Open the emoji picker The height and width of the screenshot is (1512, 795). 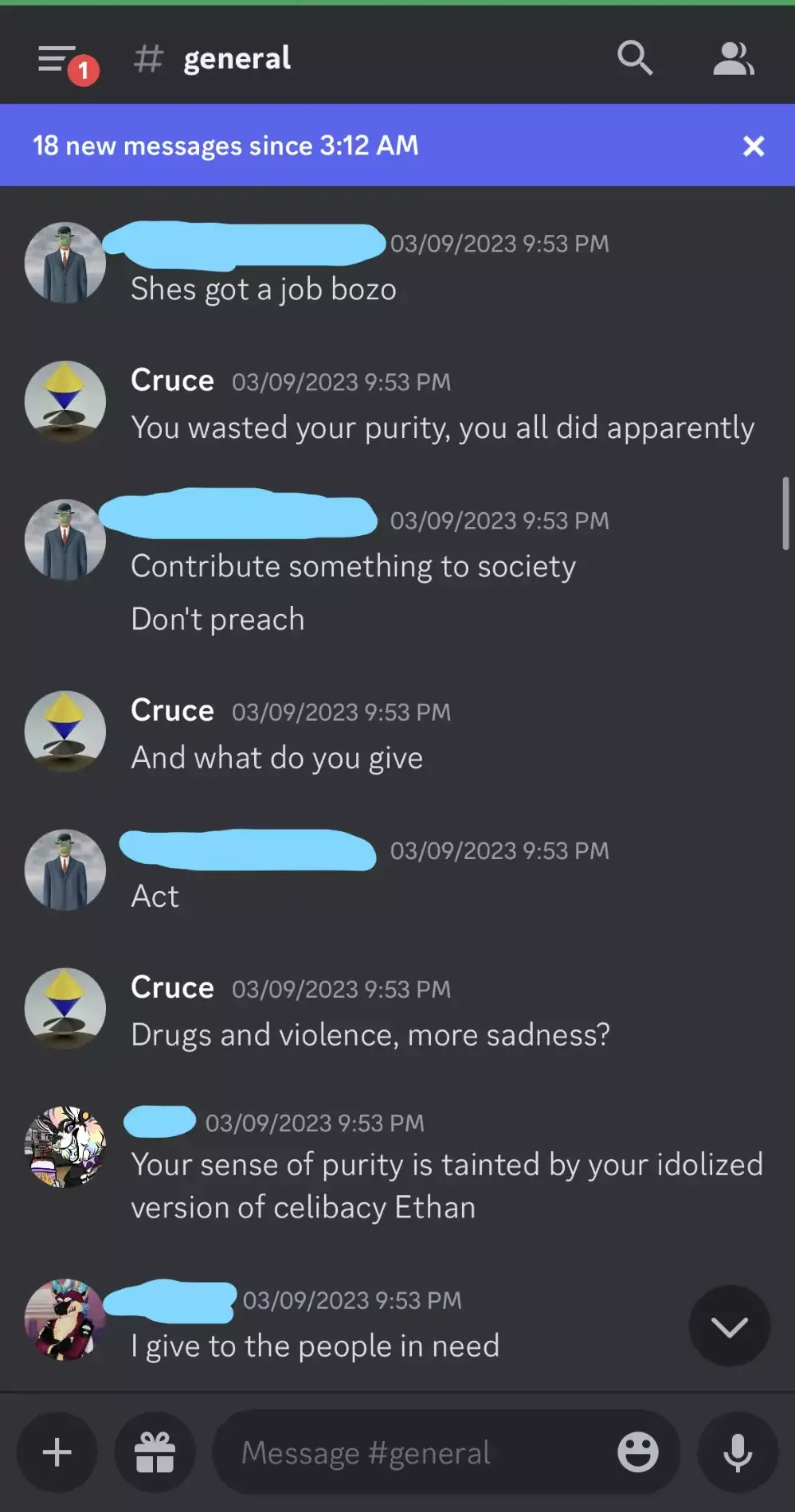tap(637, 1452)
